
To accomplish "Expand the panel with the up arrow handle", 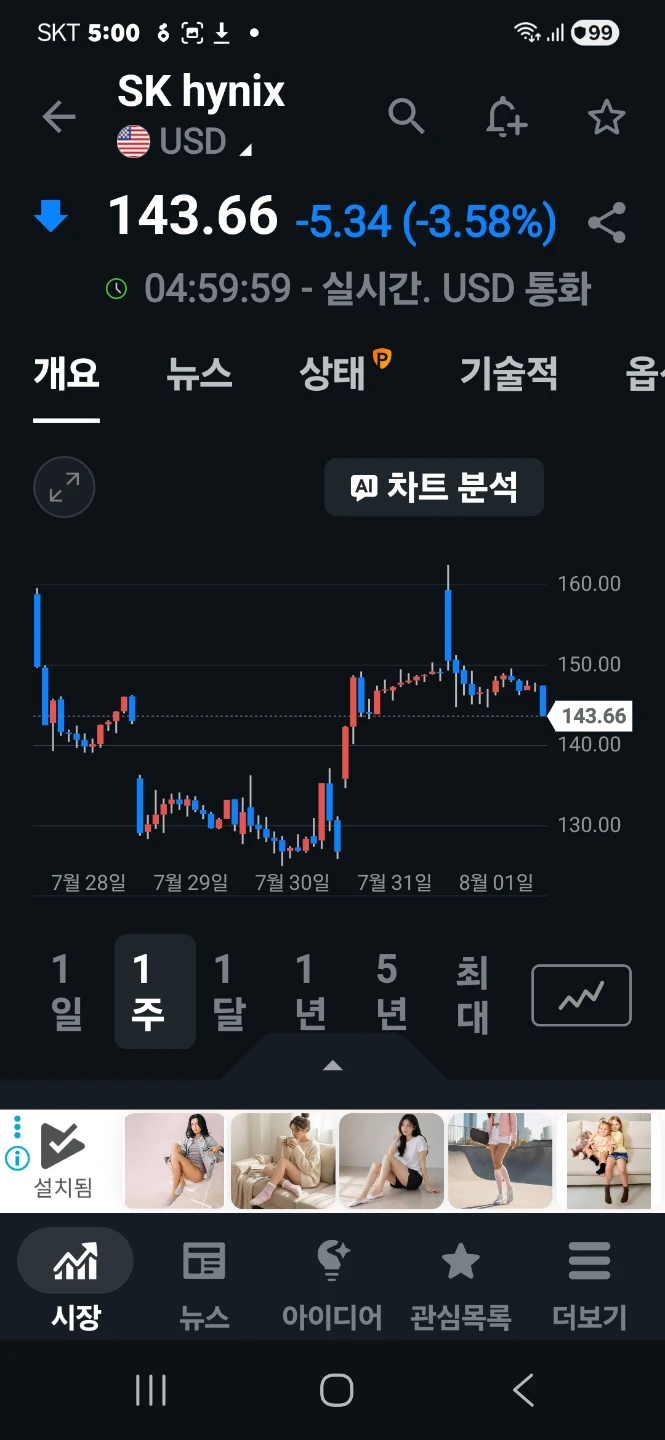I will tap(333, 1065).
